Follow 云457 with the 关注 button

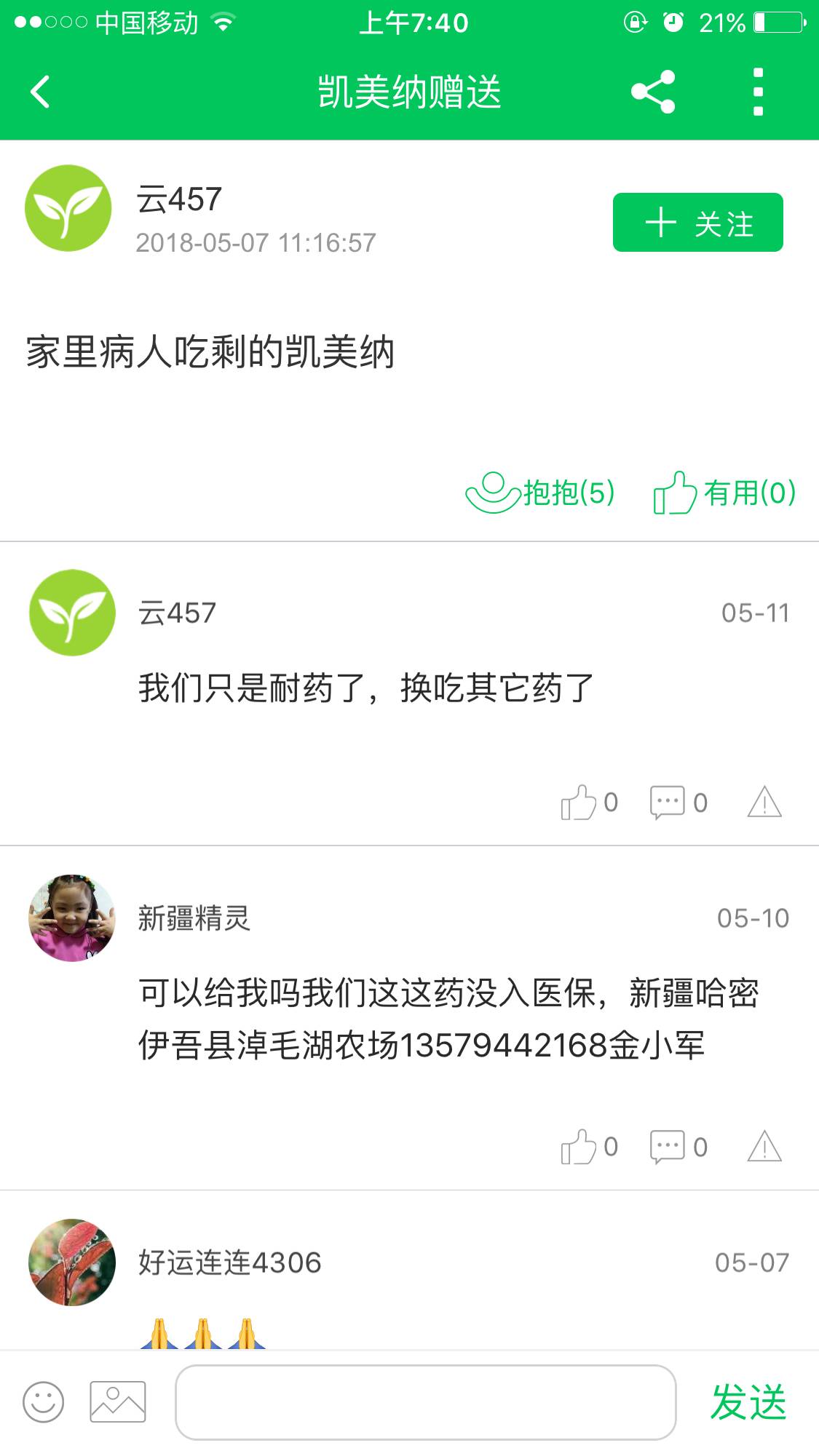click(x=697, y=223)
